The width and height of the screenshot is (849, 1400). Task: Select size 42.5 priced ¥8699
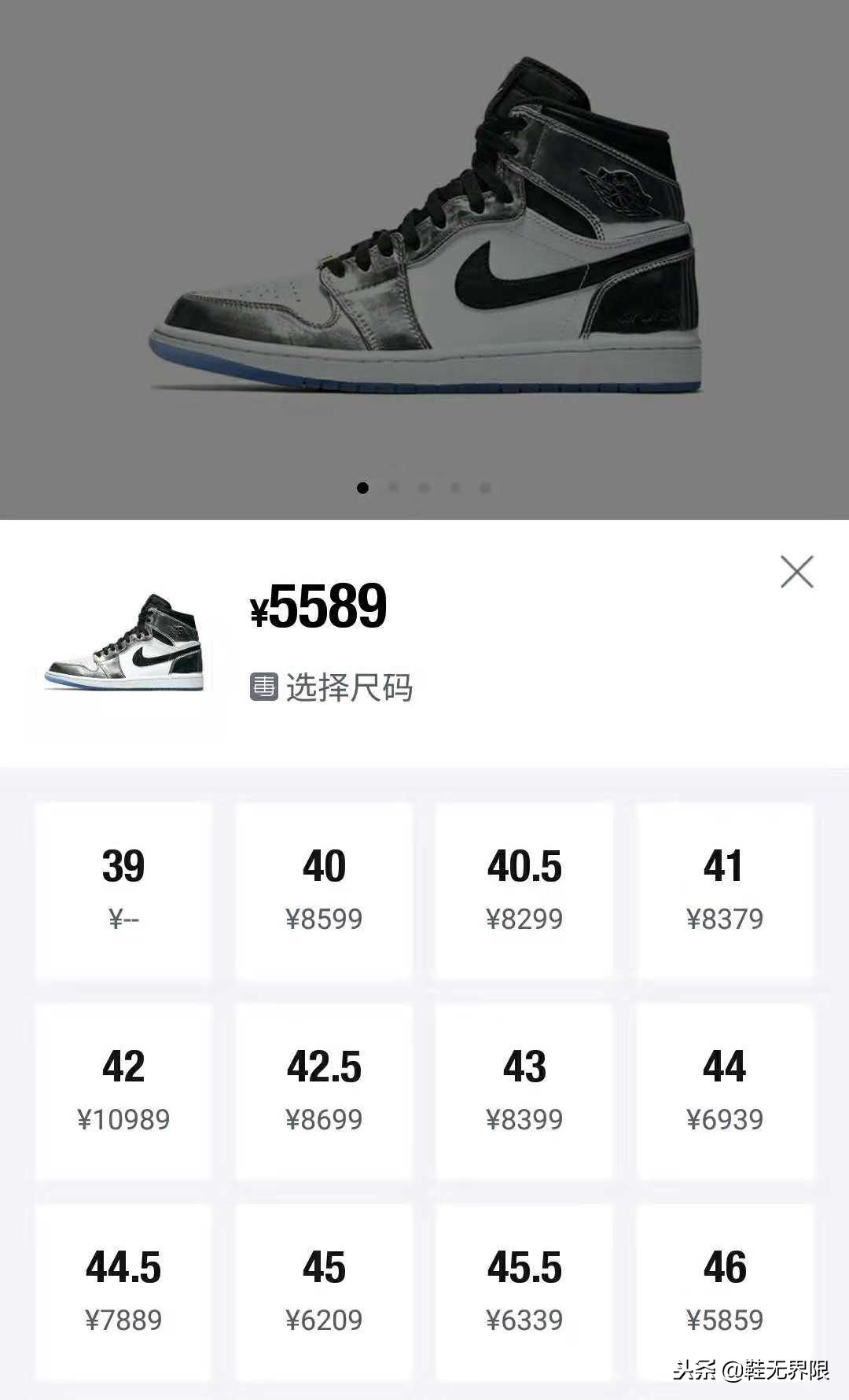point(324,1092)
